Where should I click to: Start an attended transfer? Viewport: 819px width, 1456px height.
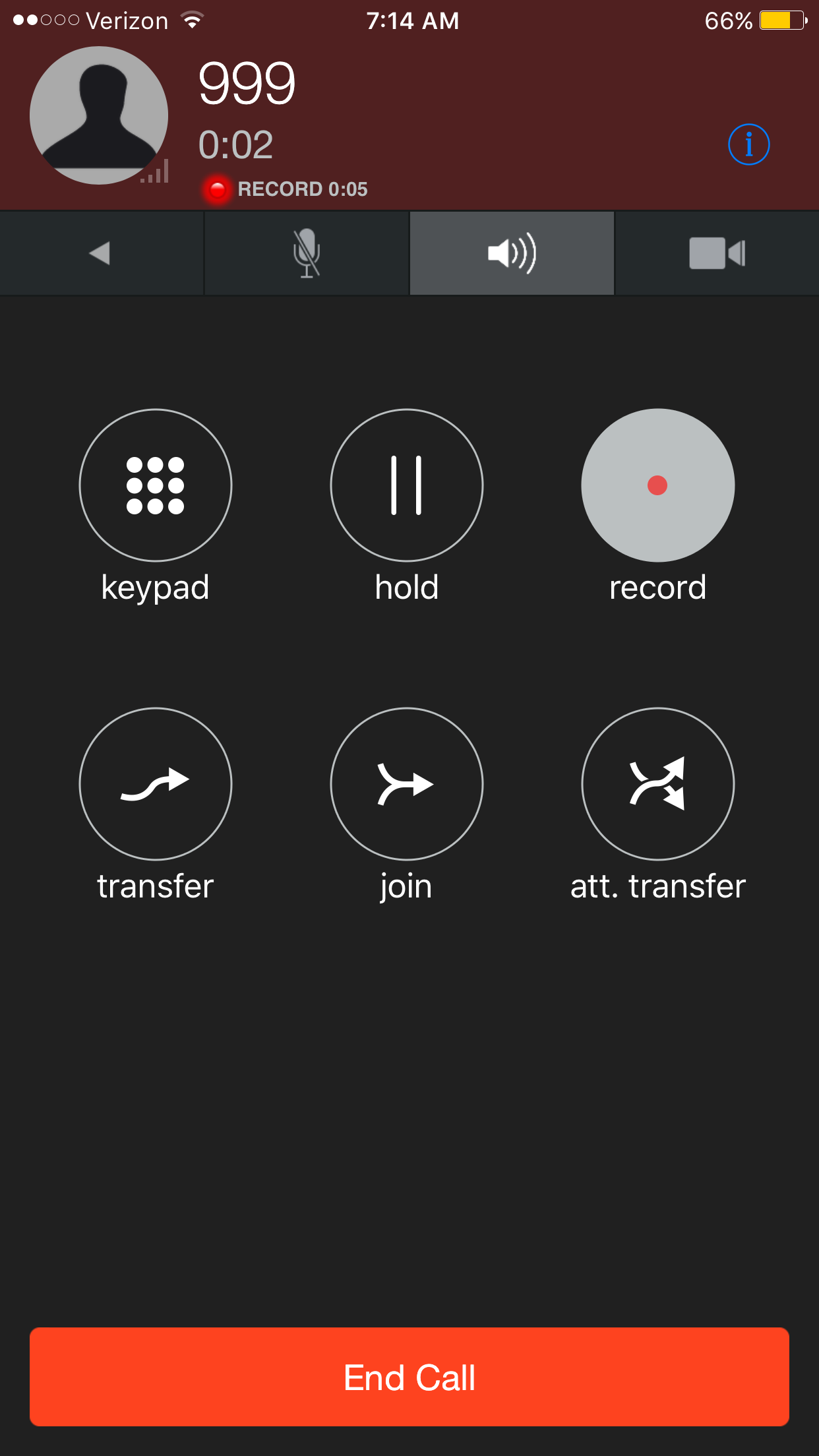point(658,784)
